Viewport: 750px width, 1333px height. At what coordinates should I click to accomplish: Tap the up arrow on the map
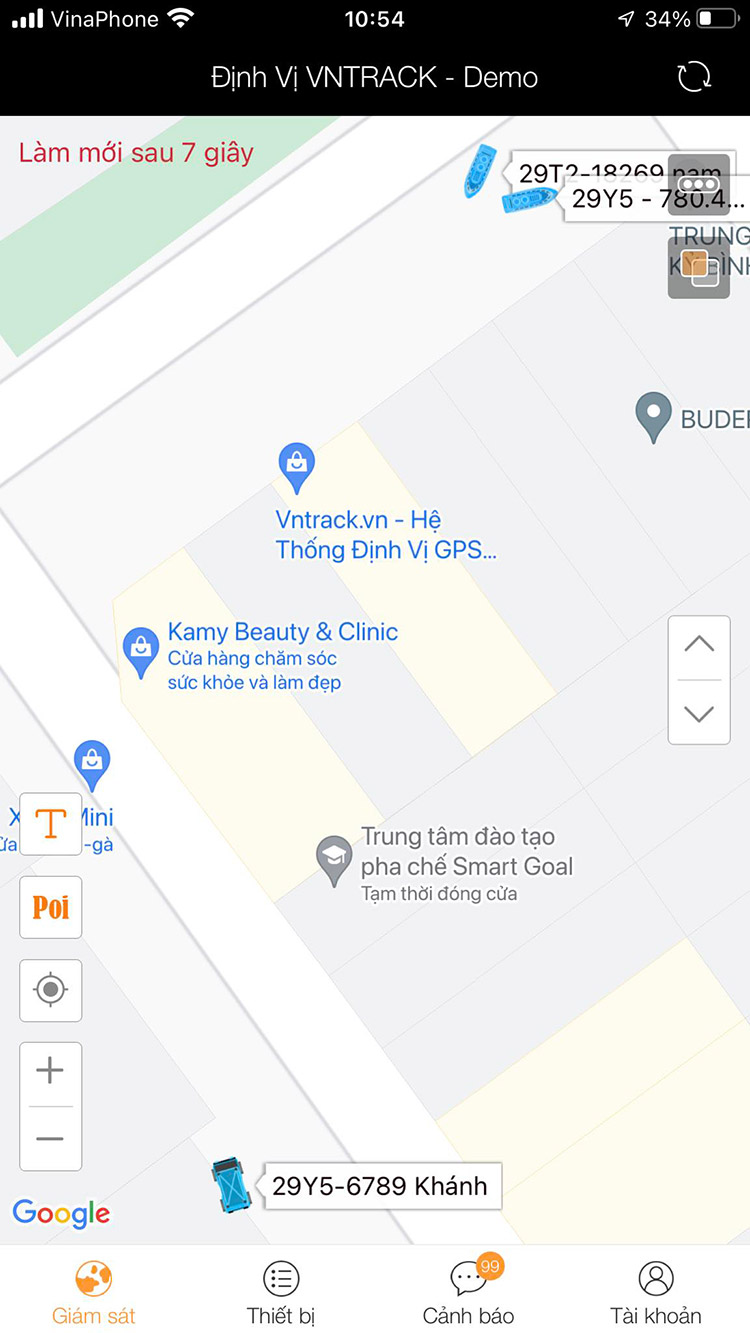tap(699, 645)
